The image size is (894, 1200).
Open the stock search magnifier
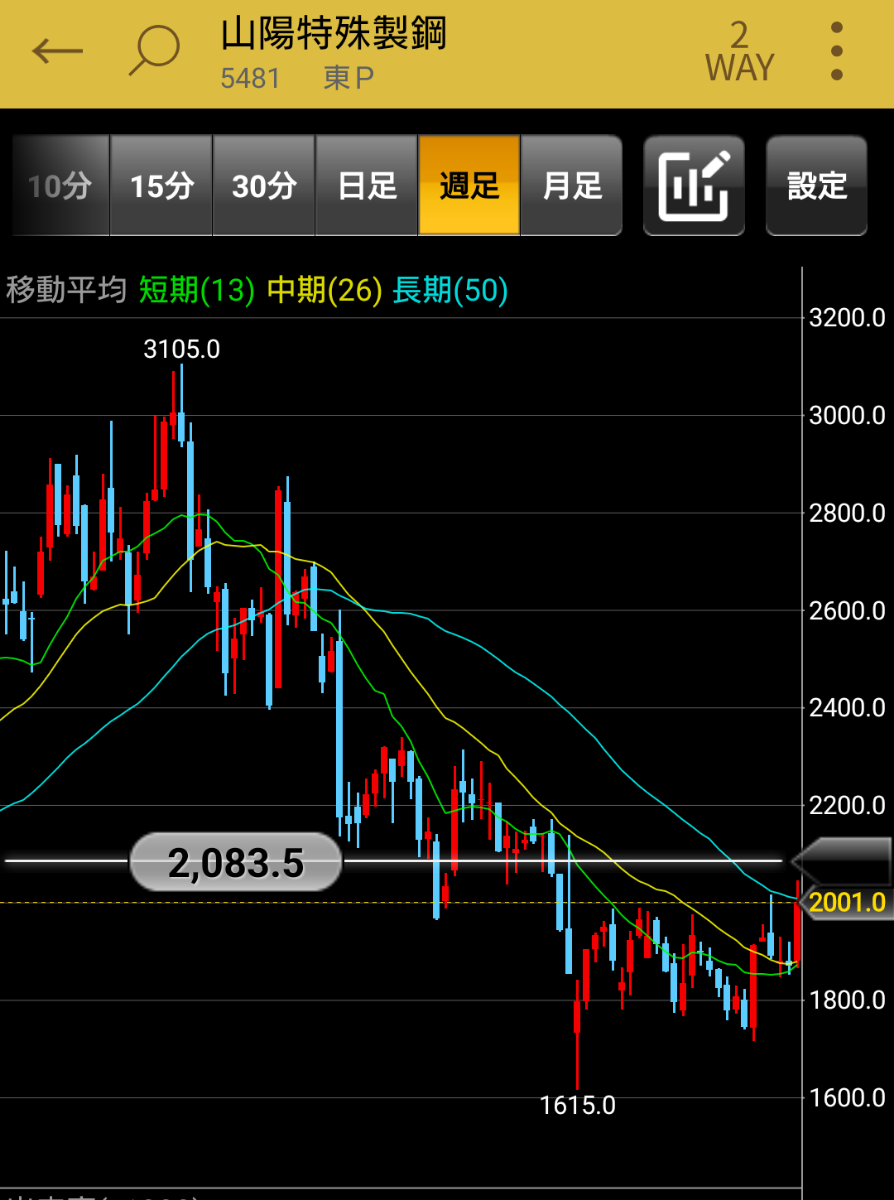click(x=154, y=50)
